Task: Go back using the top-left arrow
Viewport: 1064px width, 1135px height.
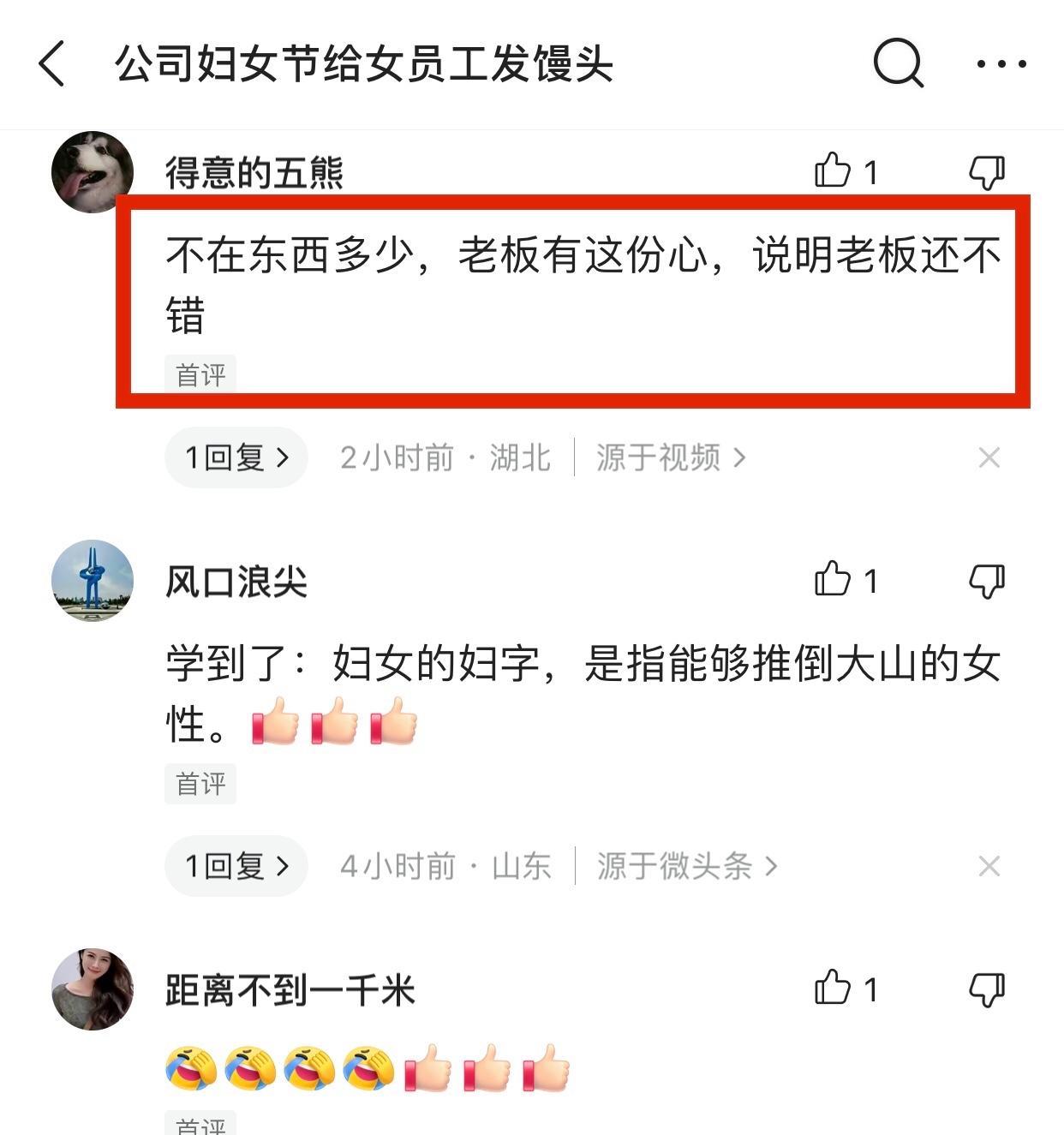Action: (51, 64)
